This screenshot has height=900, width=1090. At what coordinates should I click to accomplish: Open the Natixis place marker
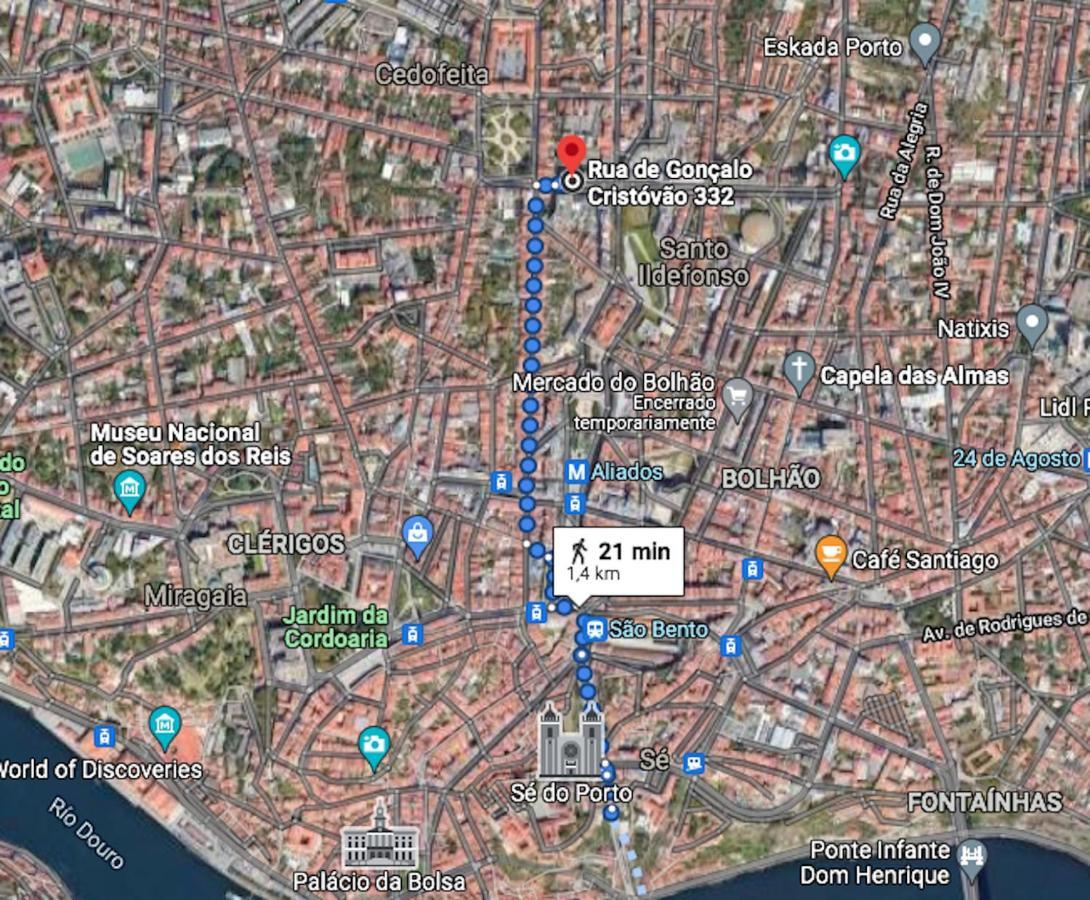1031,325
